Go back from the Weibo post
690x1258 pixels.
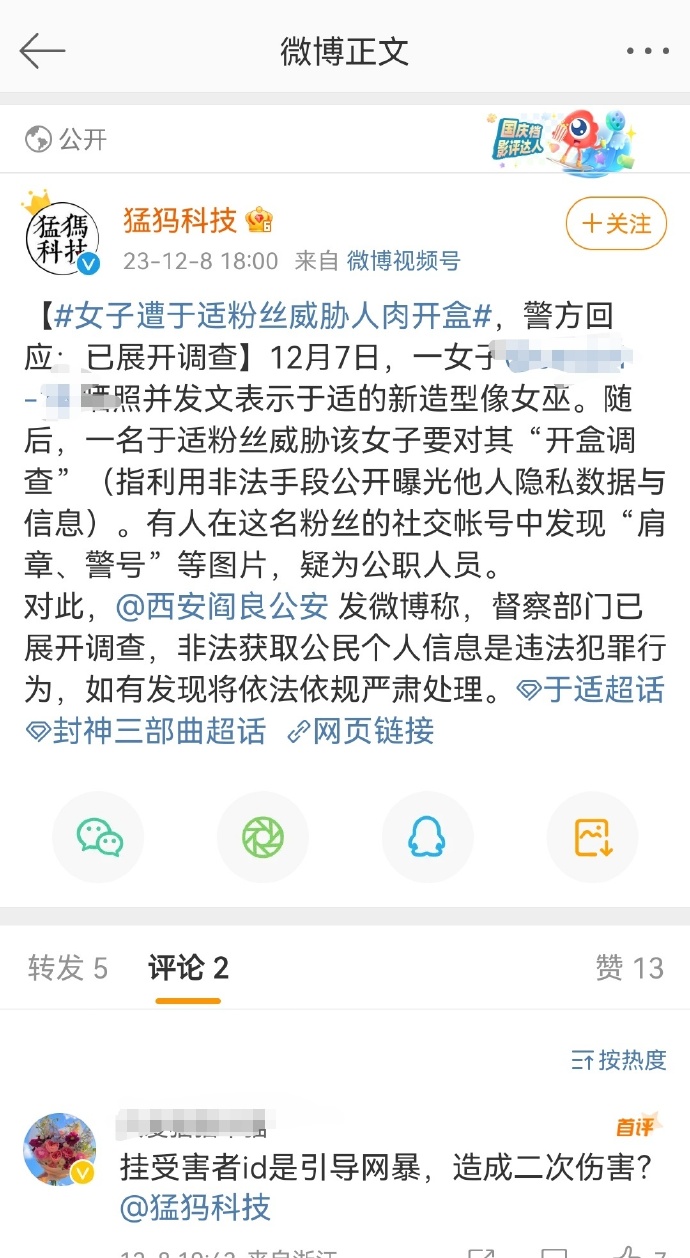click(42, 51)
